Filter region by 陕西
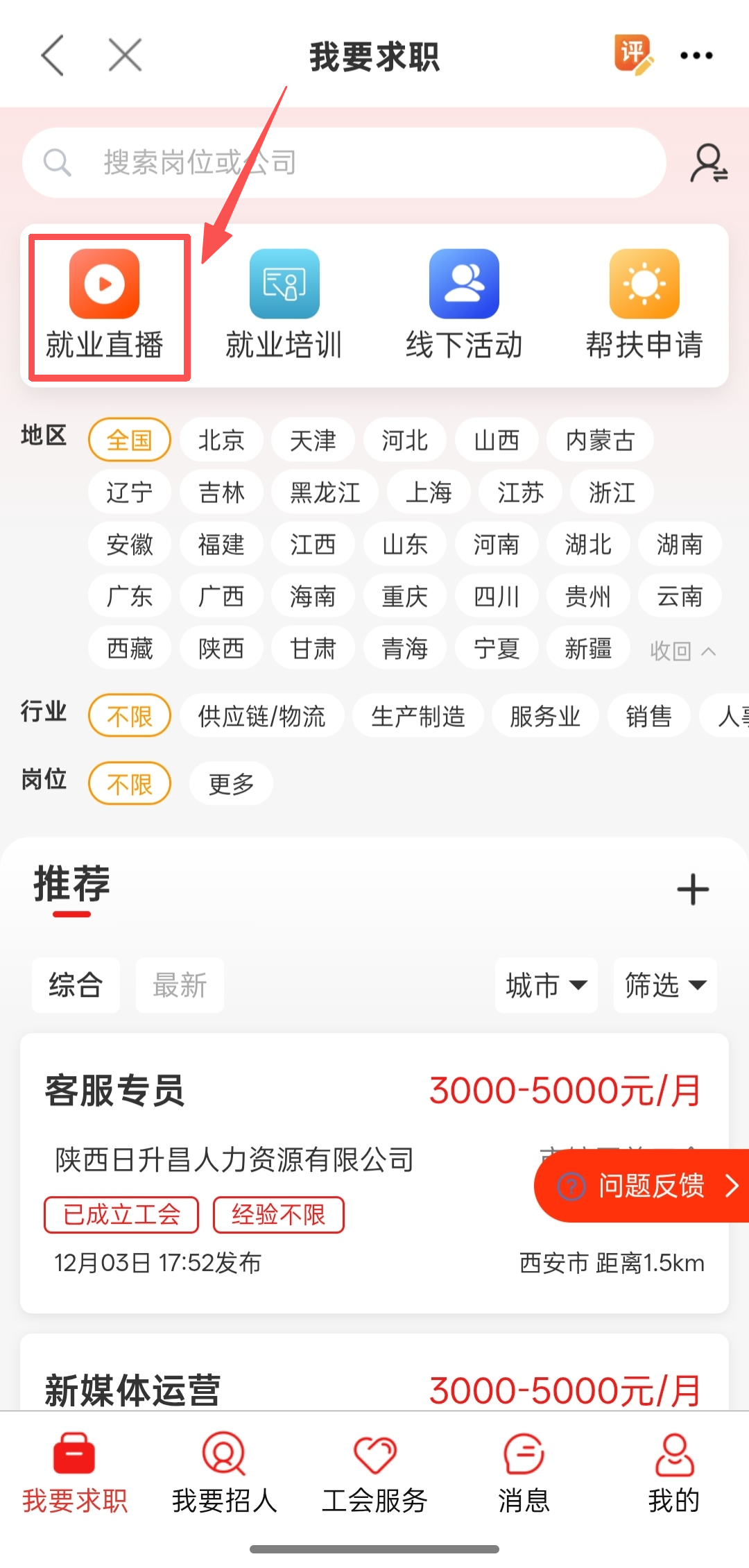749x1568 pixels. (221, 648)
